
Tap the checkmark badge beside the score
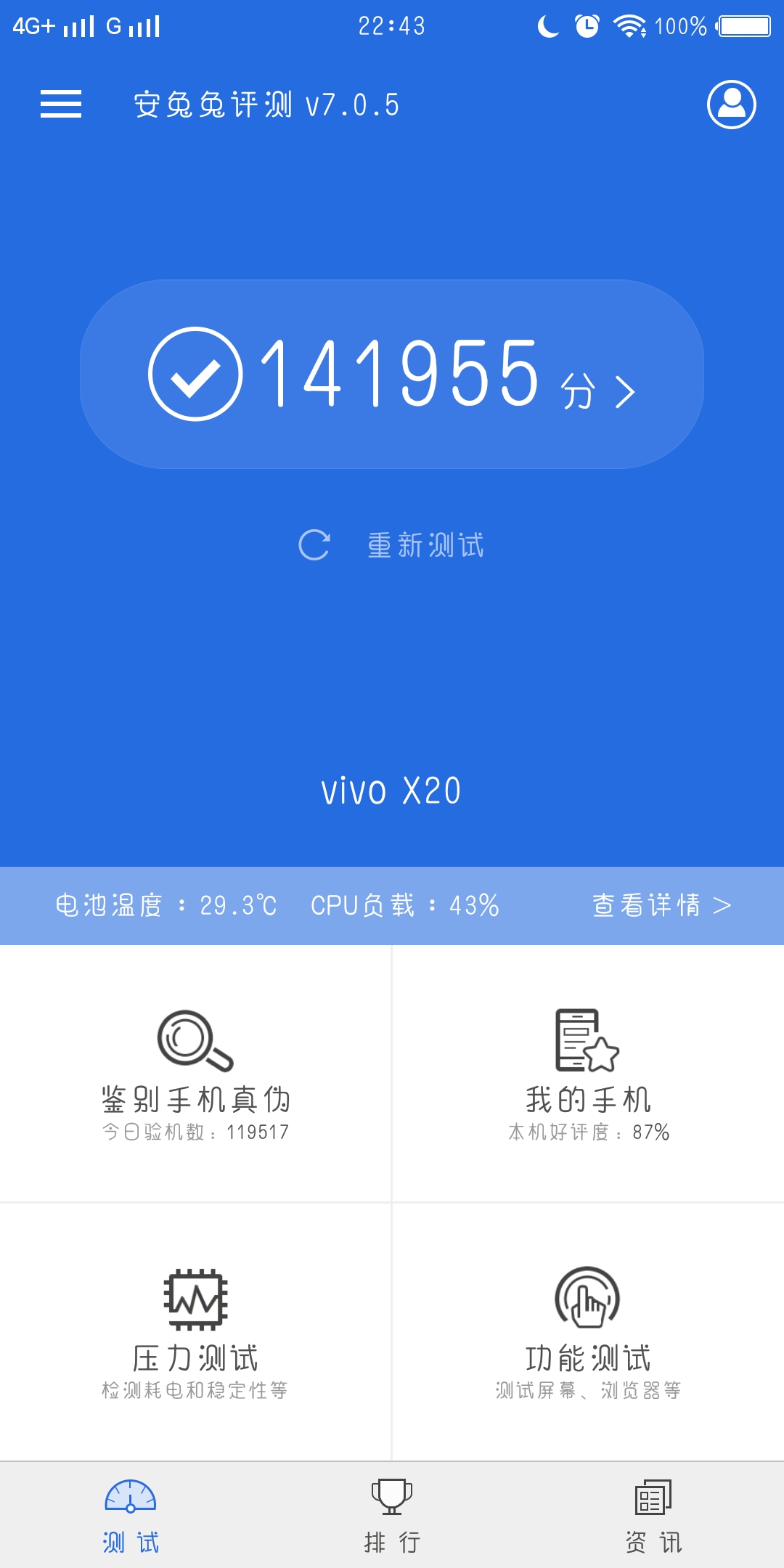[x=195, y=374]
